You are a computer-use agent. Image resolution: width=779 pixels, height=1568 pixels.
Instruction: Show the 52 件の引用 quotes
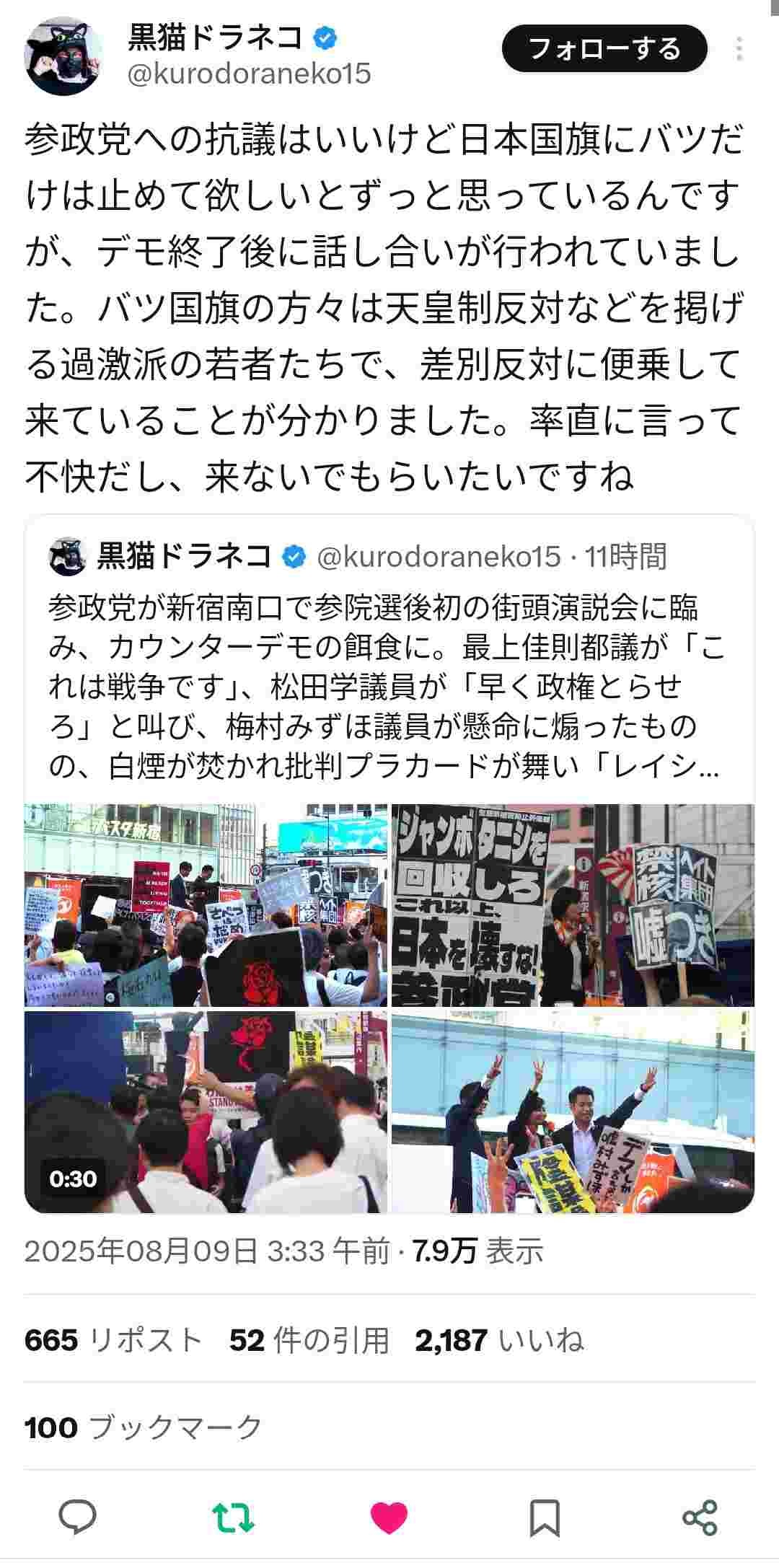coord(309,1341)
